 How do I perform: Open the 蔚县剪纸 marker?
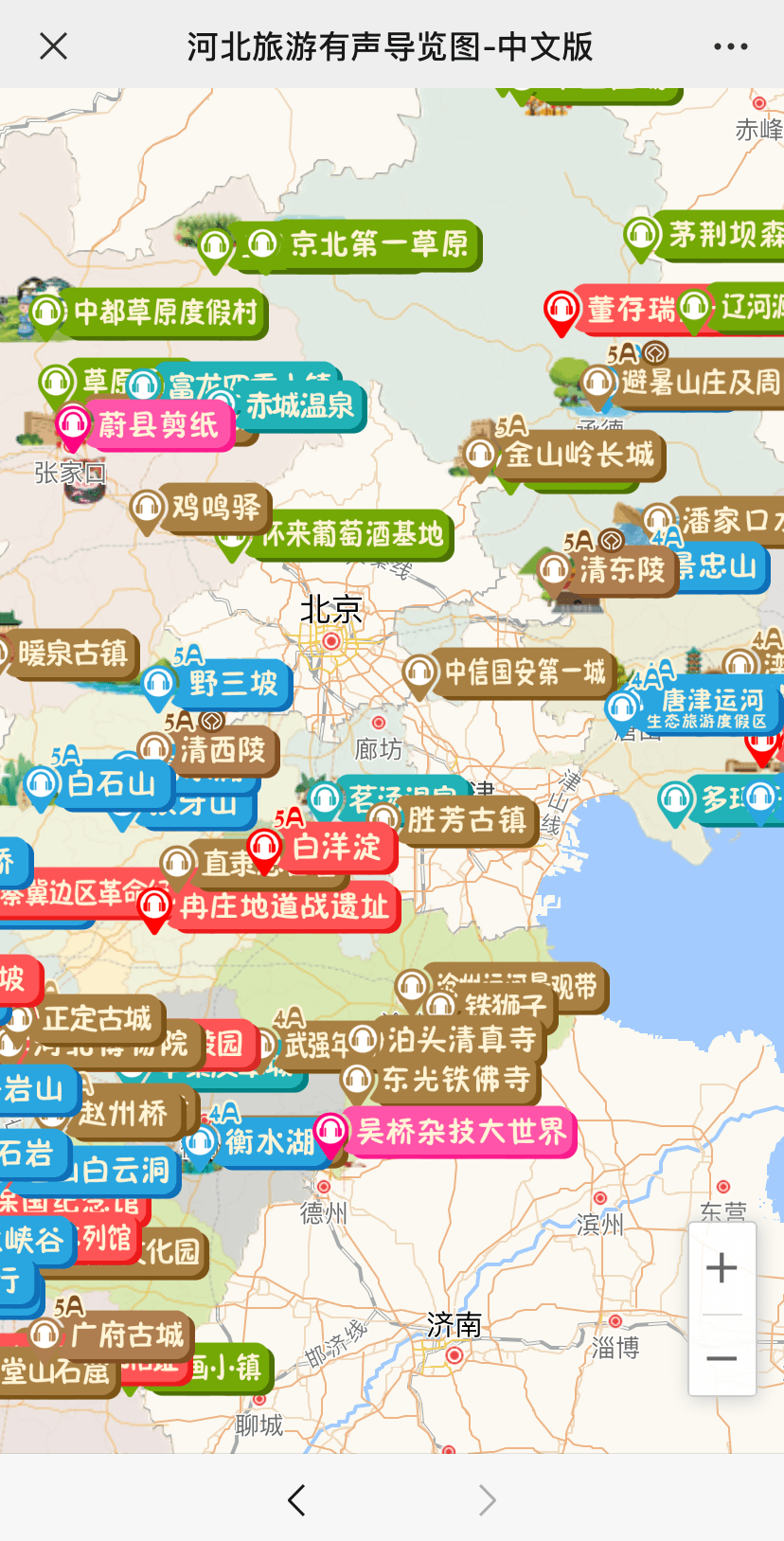145,425
